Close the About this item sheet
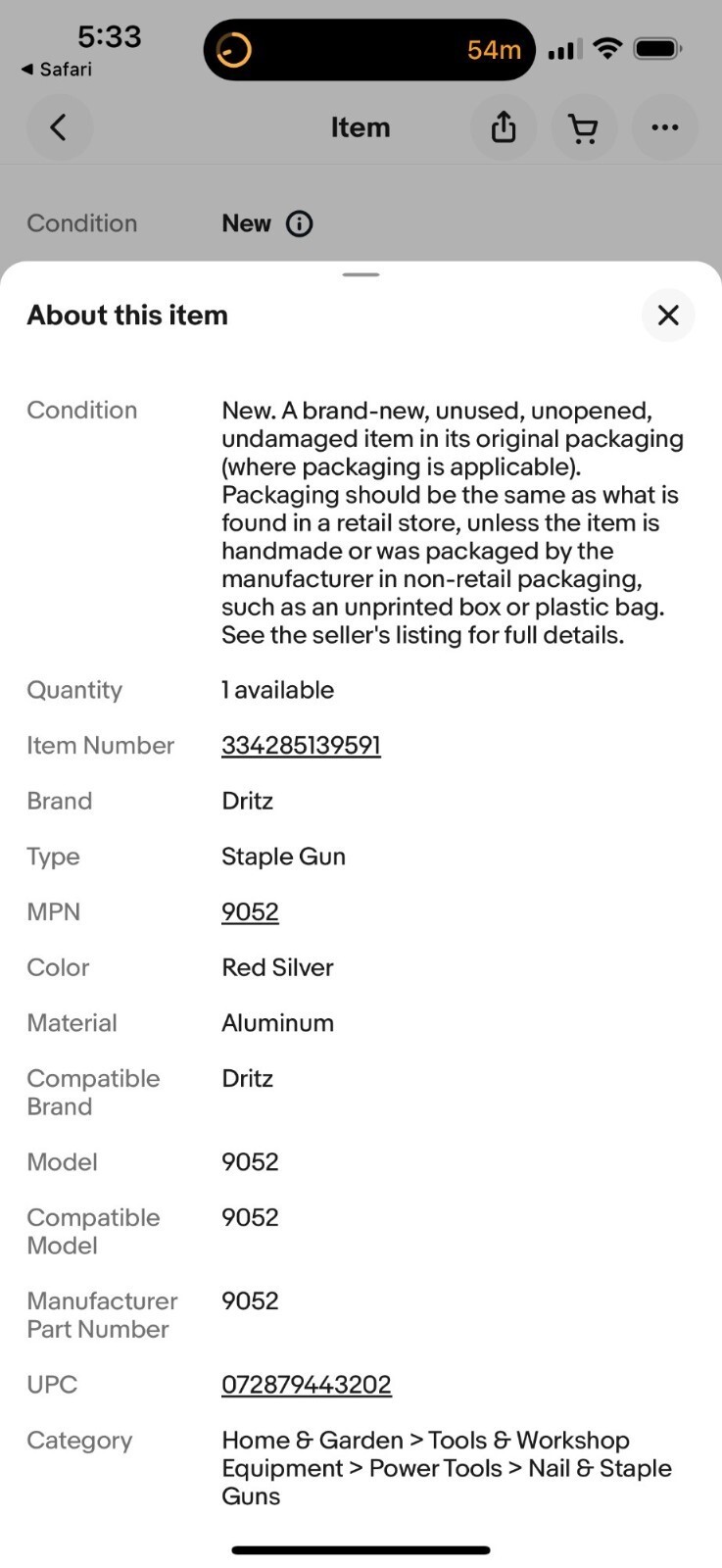This screenshot has height=1568, width=722. 668,315
